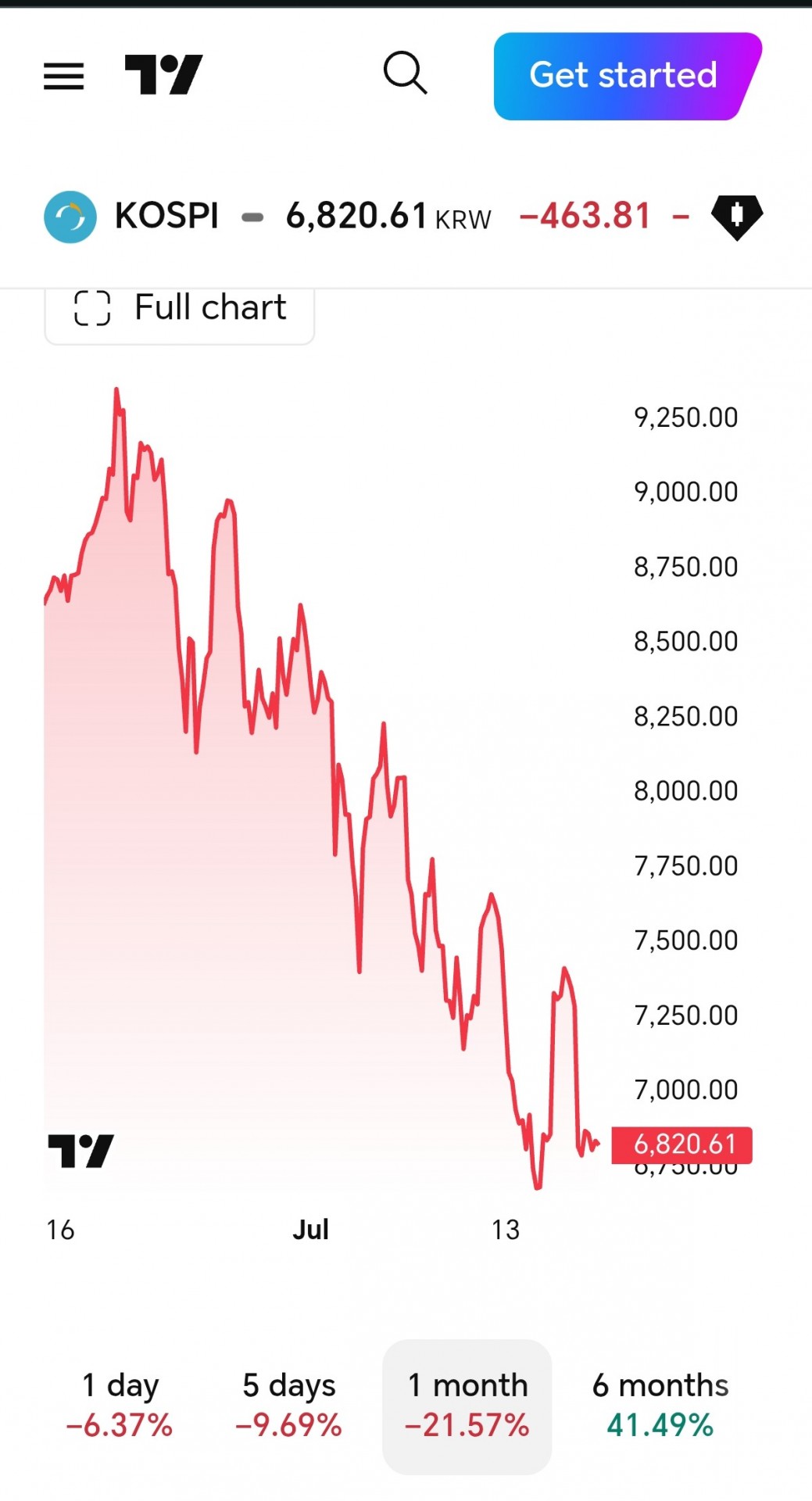Tap the candlestick badge icon beside KOSPI price
The width and height of the screenshot is (812, 1501).
(x=737, y=217)
